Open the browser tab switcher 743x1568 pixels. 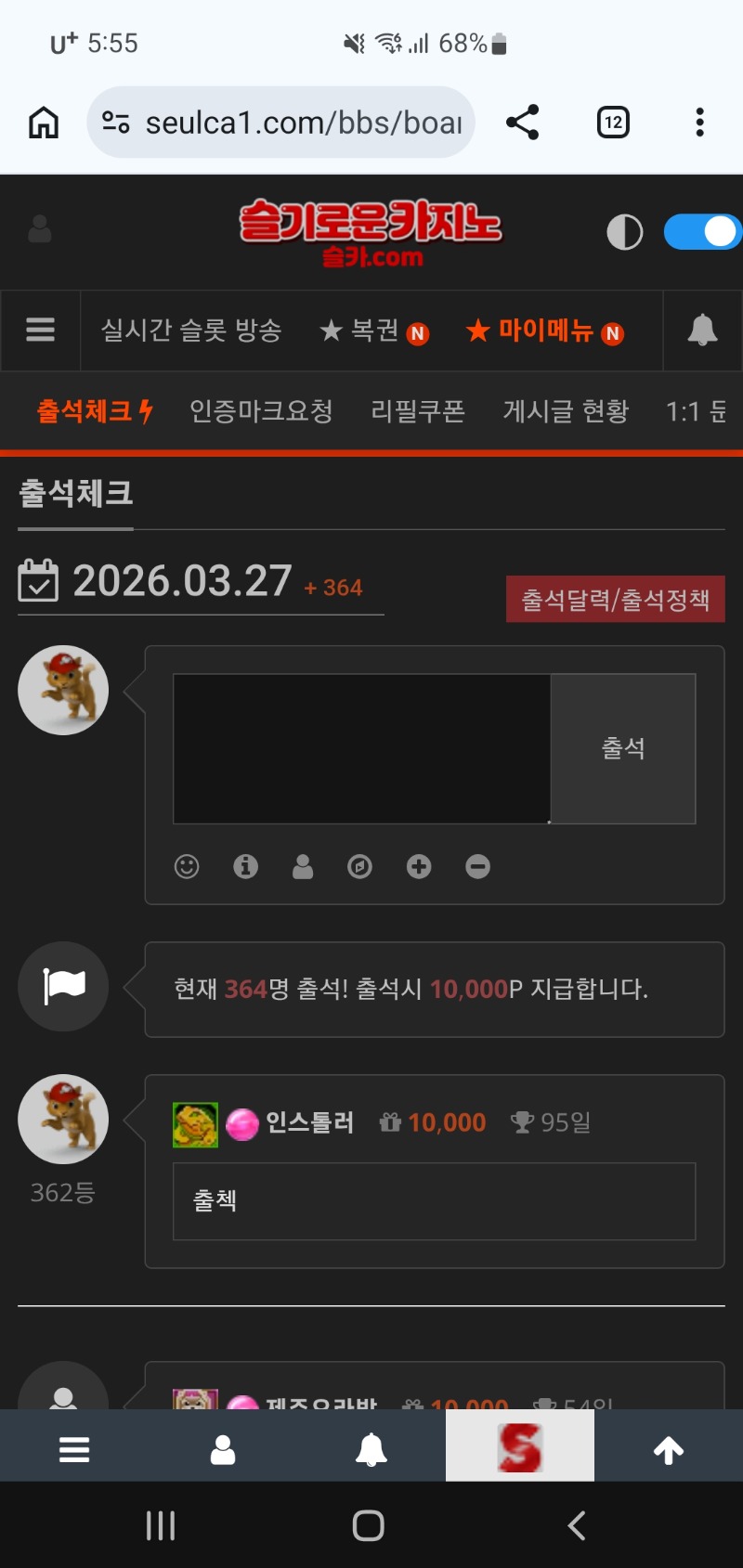(x=613, y=123)
